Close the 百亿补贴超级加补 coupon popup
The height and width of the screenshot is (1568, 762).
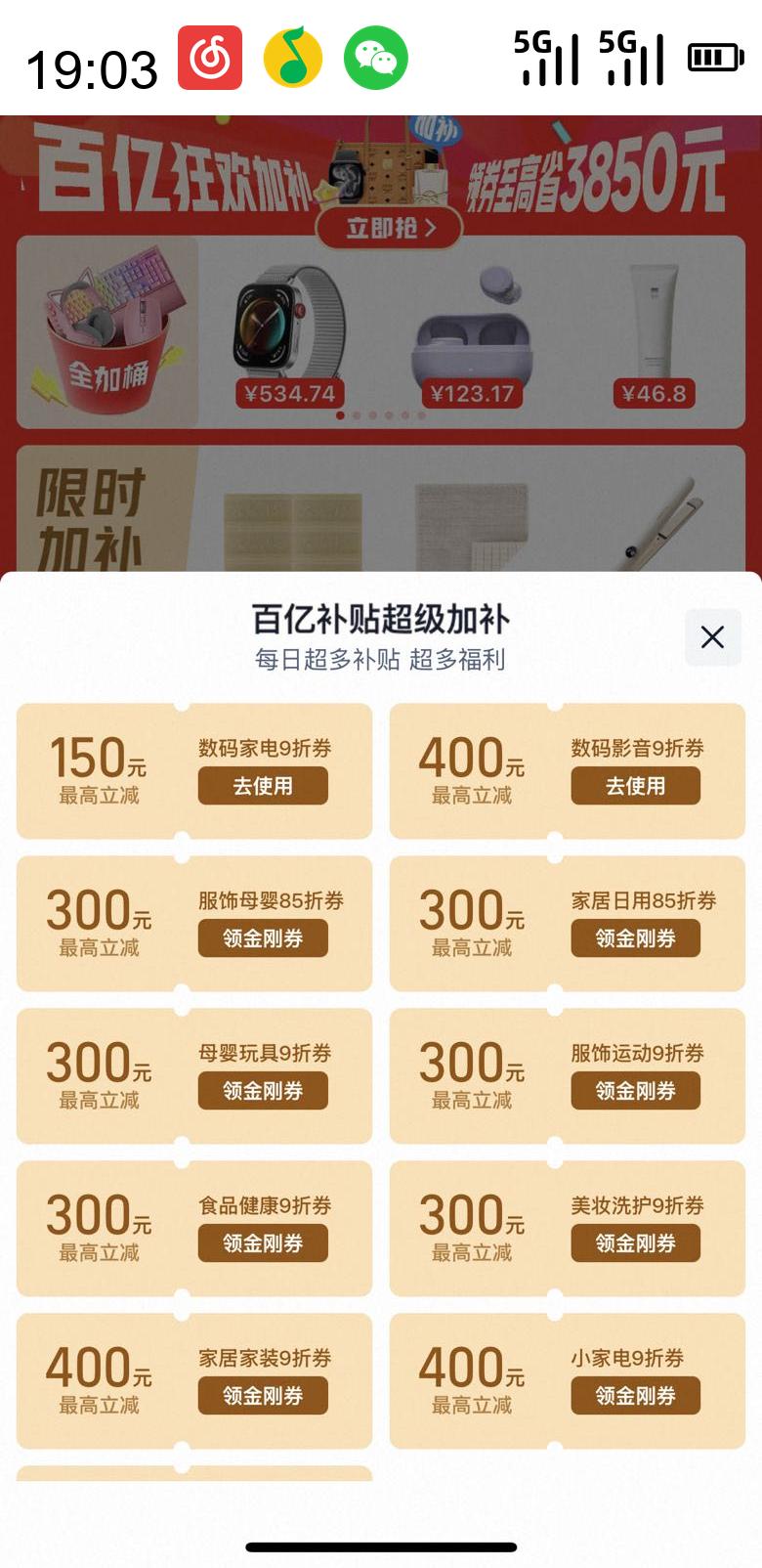coord(712,636)
